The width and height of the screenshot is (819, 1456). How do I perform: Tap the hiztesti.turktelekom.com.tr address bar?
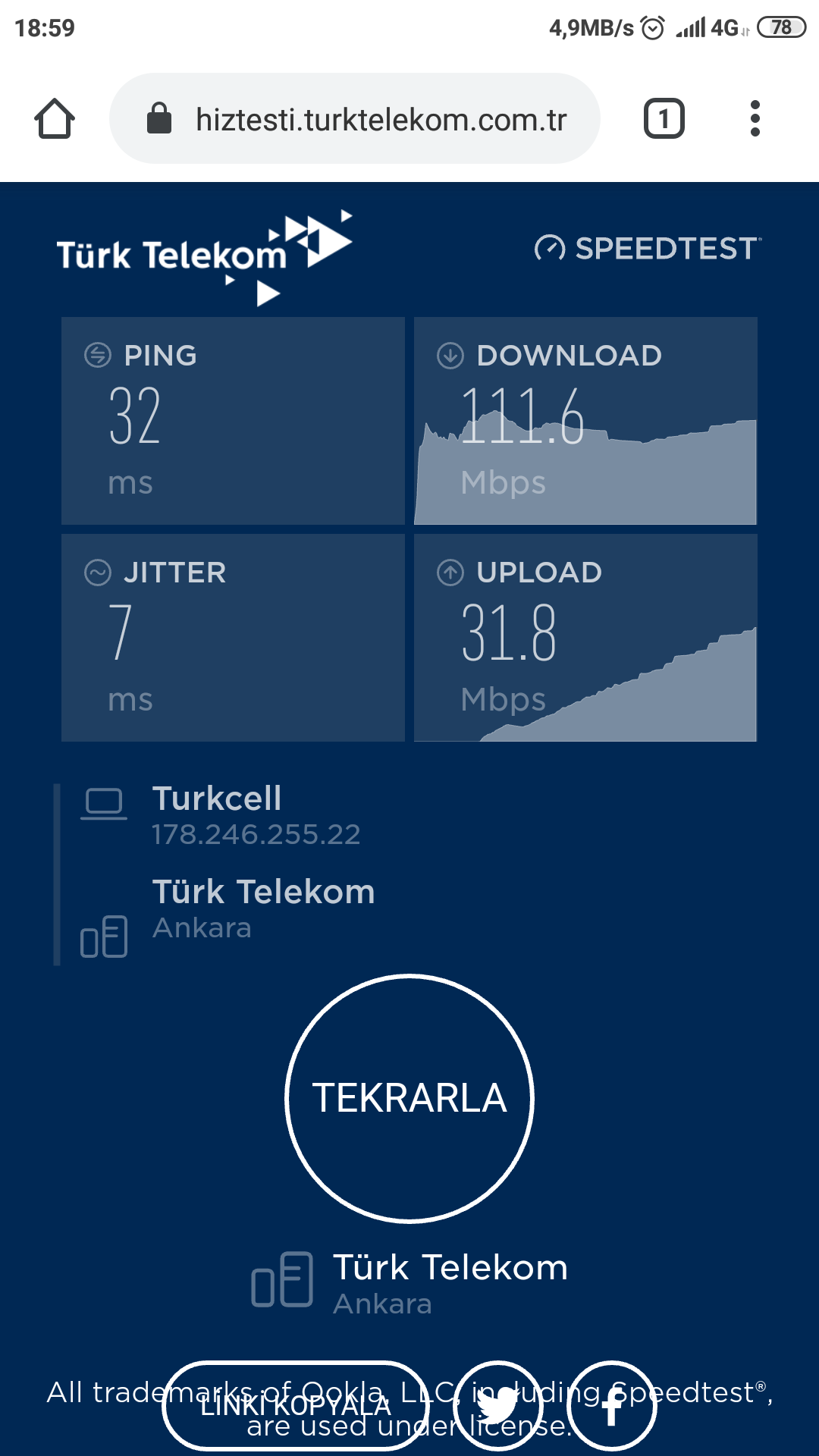tap(355, 119)
